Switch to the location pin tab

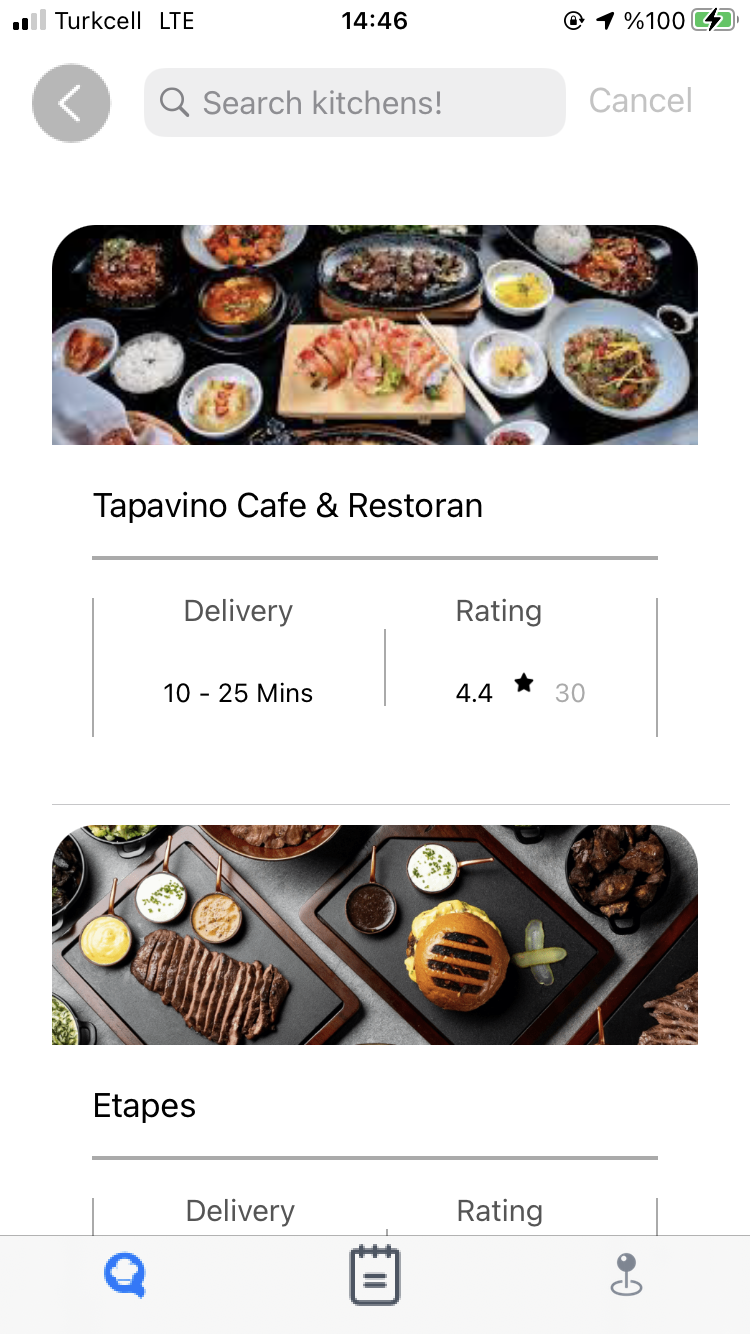click(627, 1275)
